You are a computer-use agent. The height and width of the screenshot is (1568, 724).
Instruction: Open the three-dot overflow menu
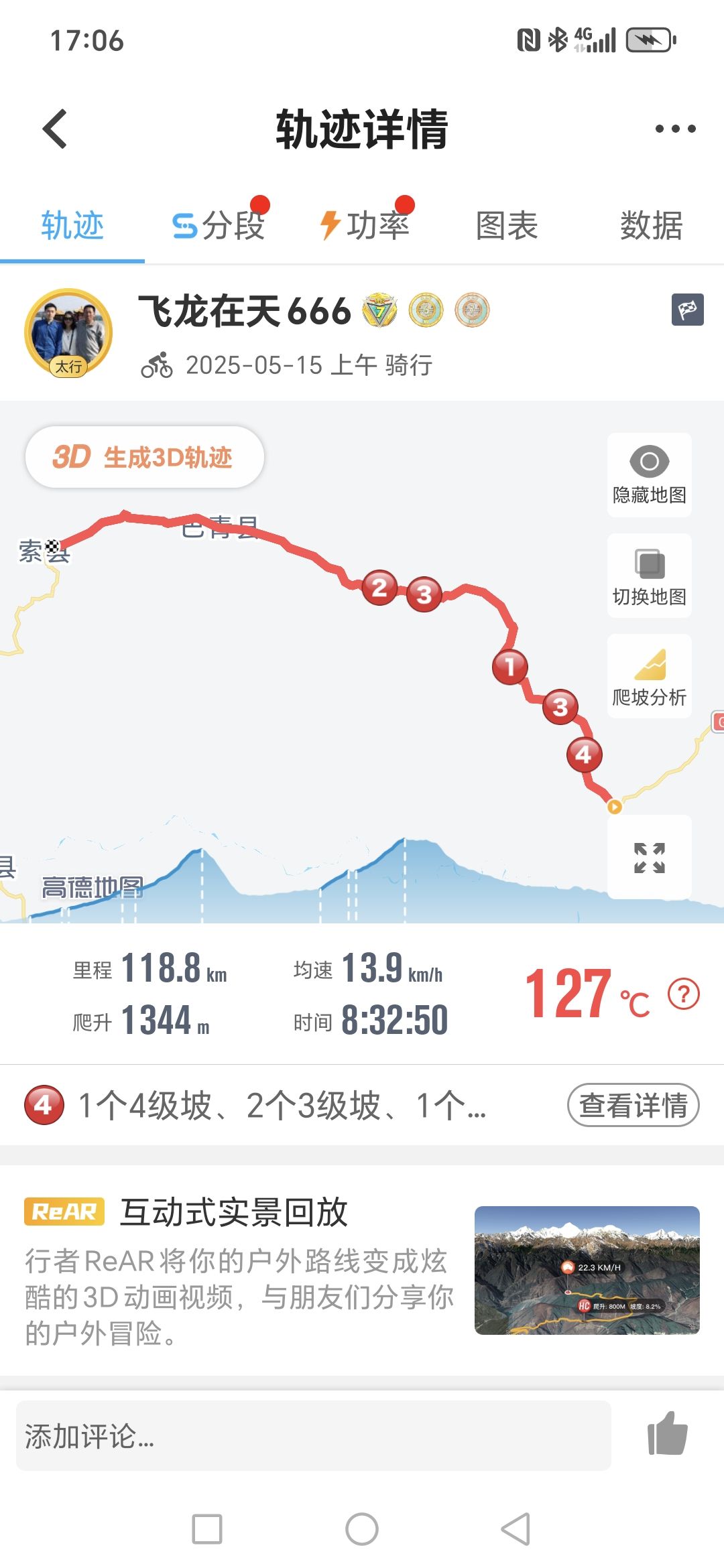[675, 129]
